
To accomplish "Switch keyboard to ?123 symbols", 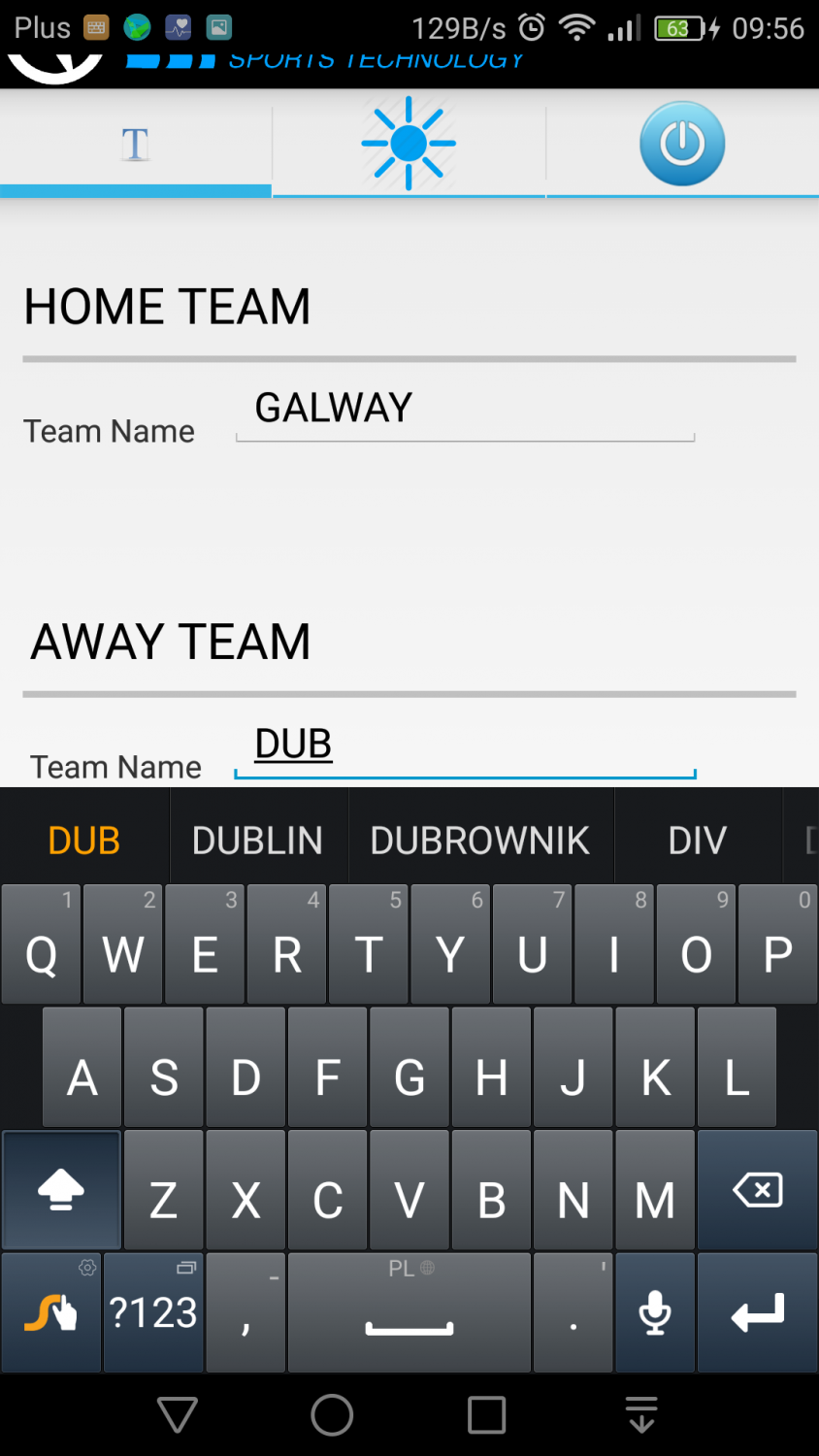I will click(153, 1312).
